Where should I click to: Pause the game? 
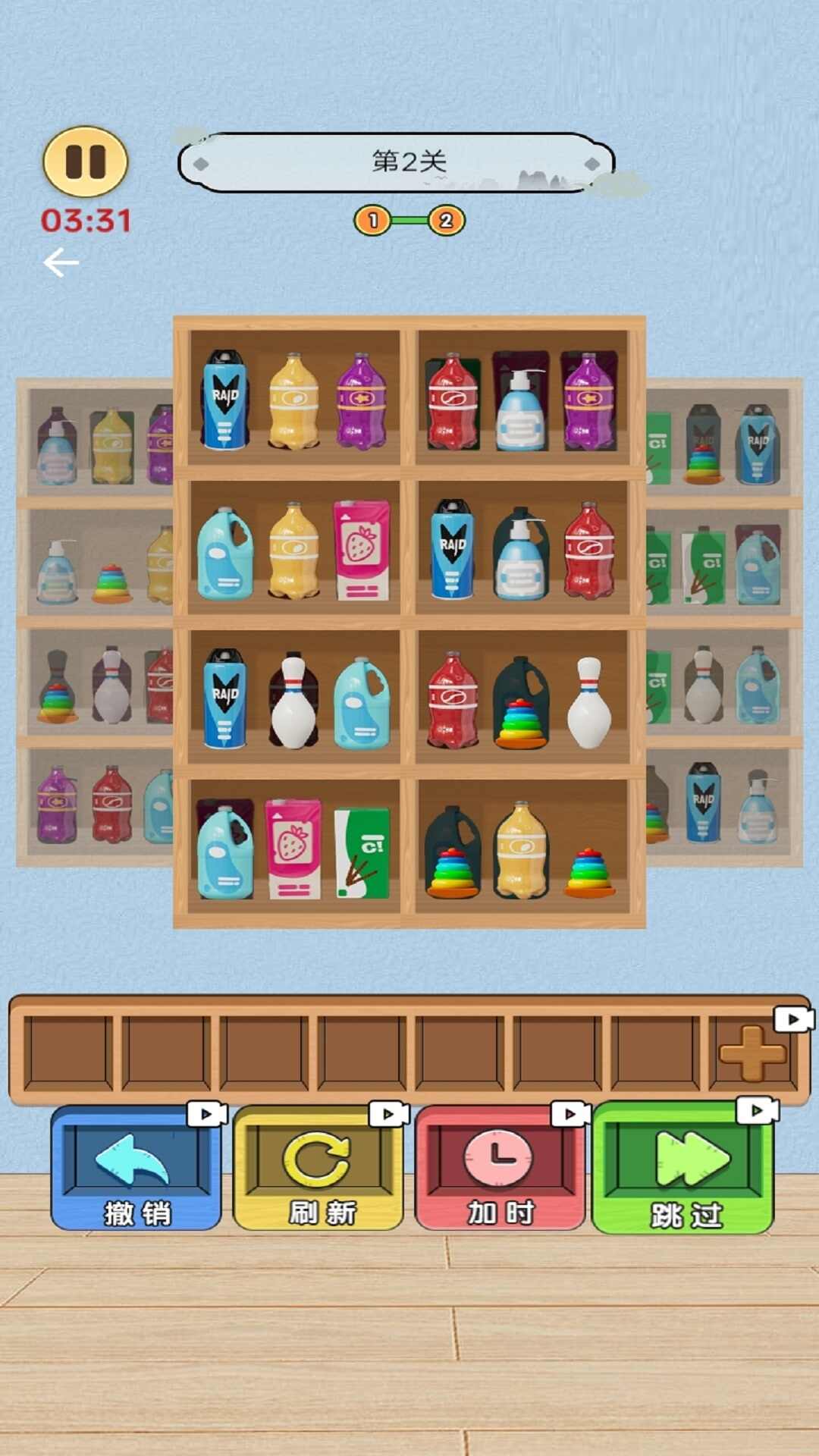pyautogui.click(x=85, y=162)
